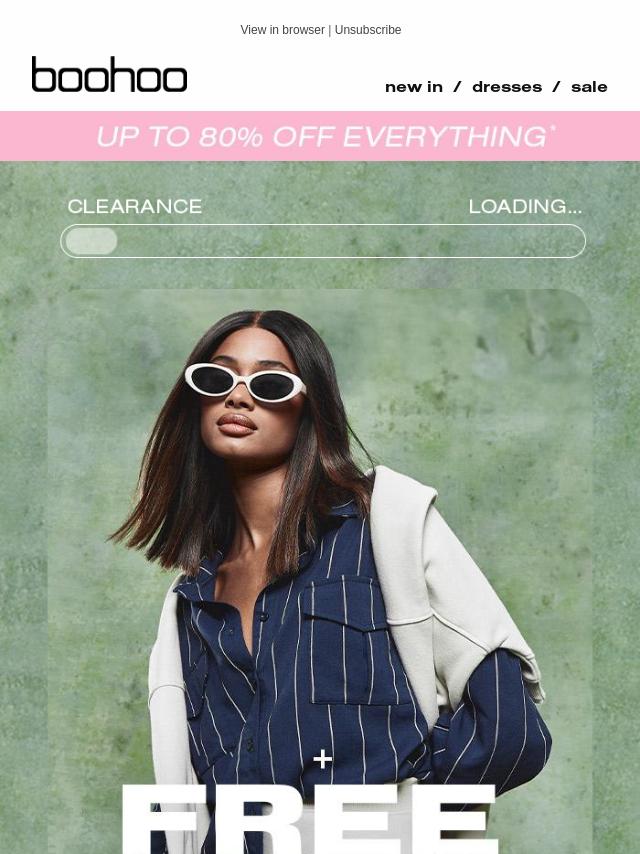Open the View in browser link
Screen dimensions: 640x854
coord(282,30)
